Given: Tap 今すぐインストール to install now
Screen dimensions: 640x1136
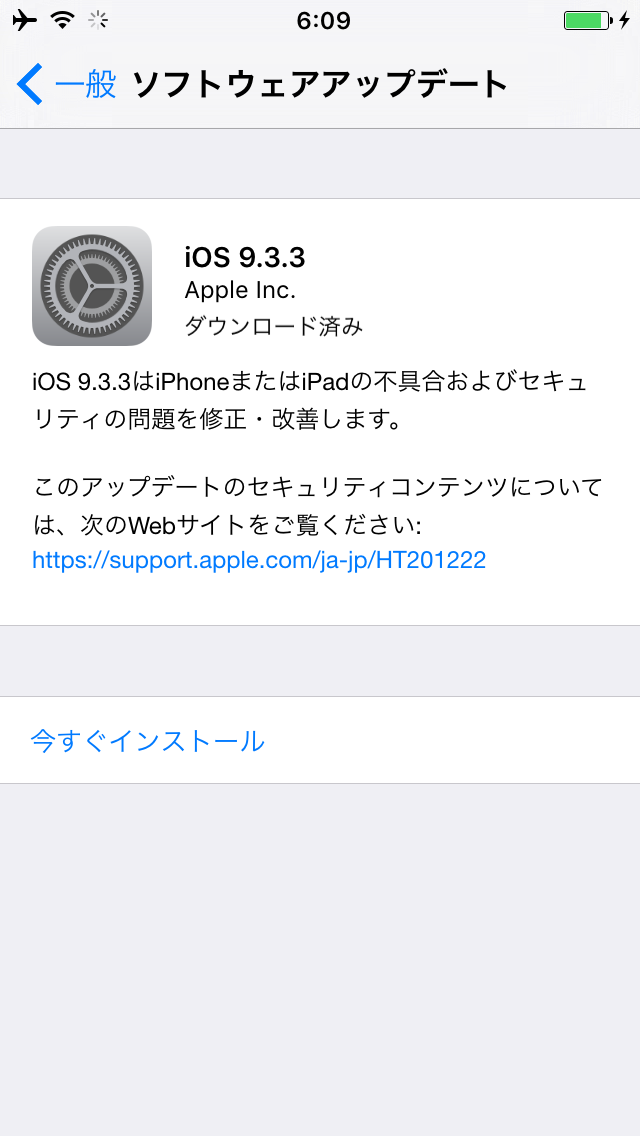Looking at the screenshot, I should [320, 740].
